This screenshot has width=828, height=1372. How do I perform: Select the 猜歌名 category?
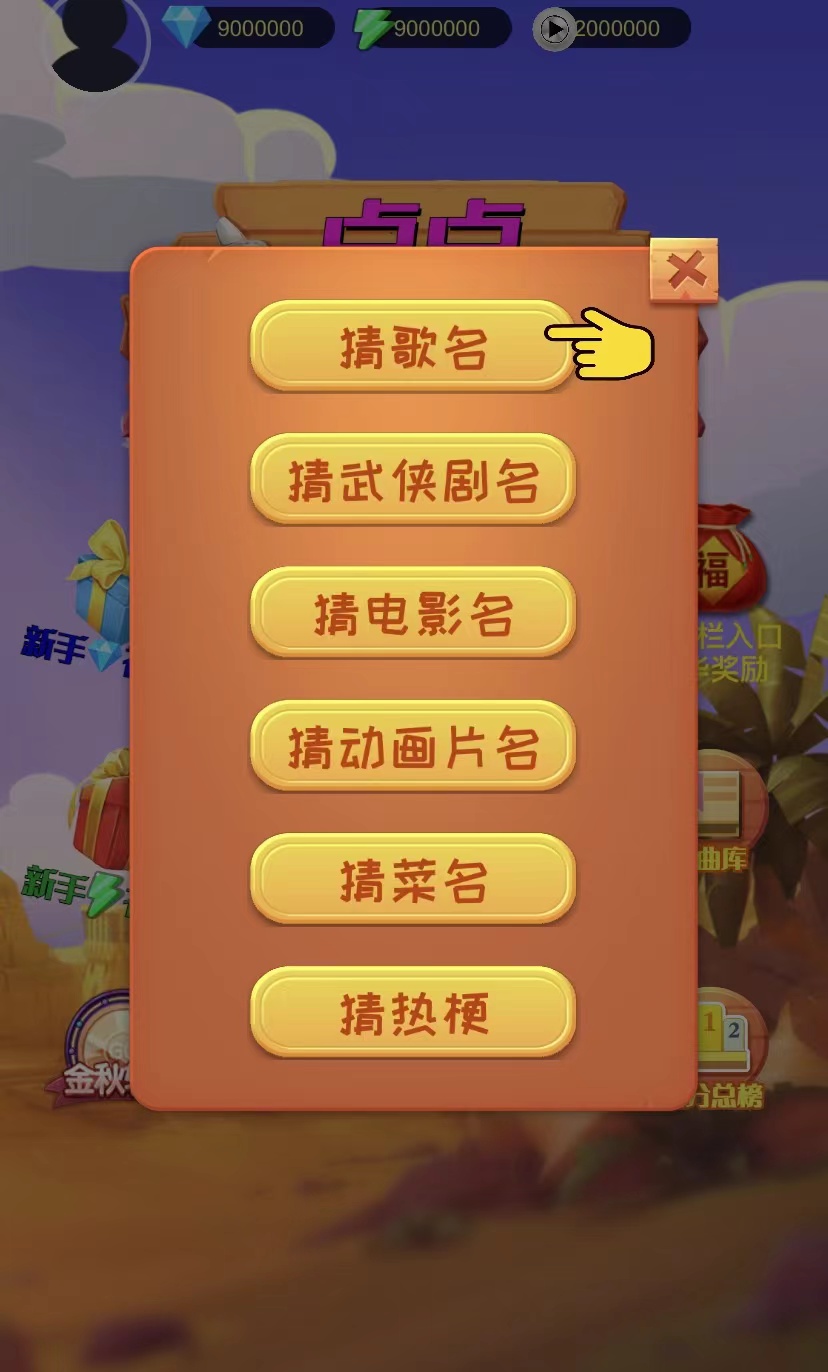tap(412, 346)
